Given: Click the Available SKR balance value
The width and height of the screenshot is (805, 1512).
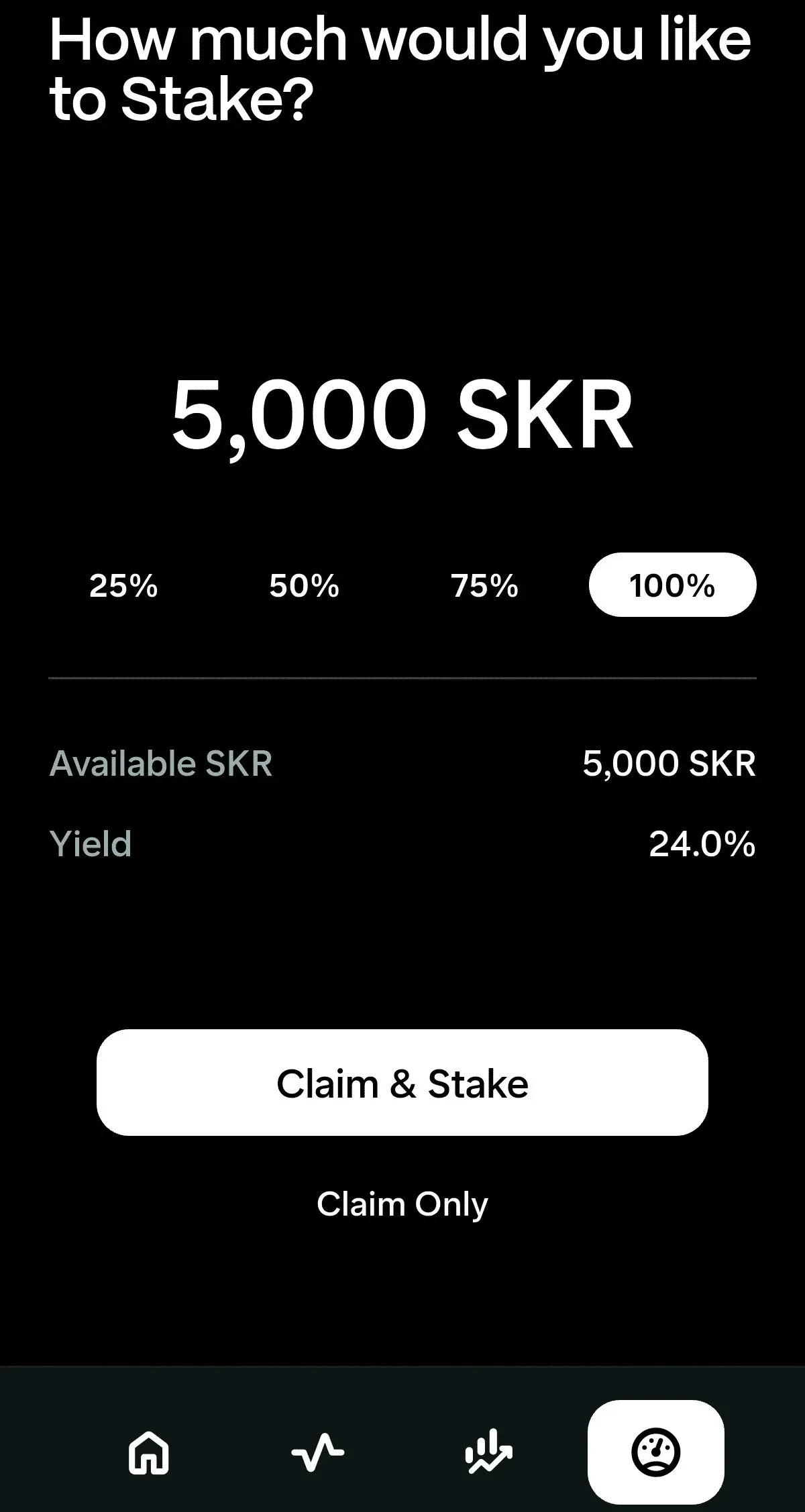Looking at the screenshot, I should [x=669, y=763].
